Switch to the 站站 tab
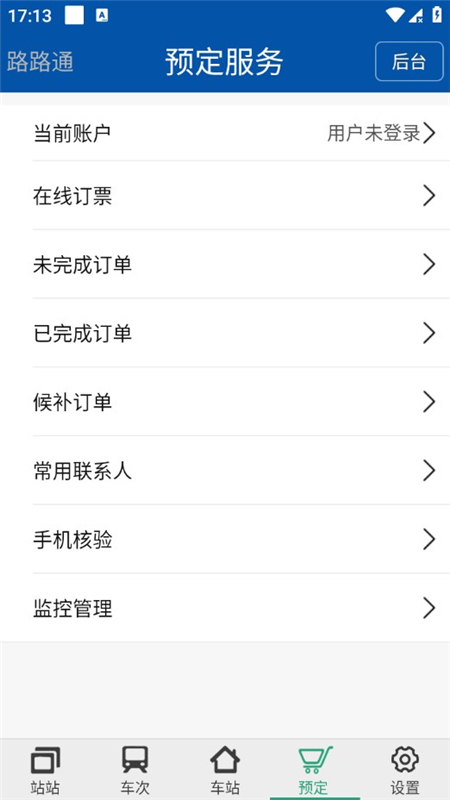This screenshot has width=450, height=800. point(45,769)
